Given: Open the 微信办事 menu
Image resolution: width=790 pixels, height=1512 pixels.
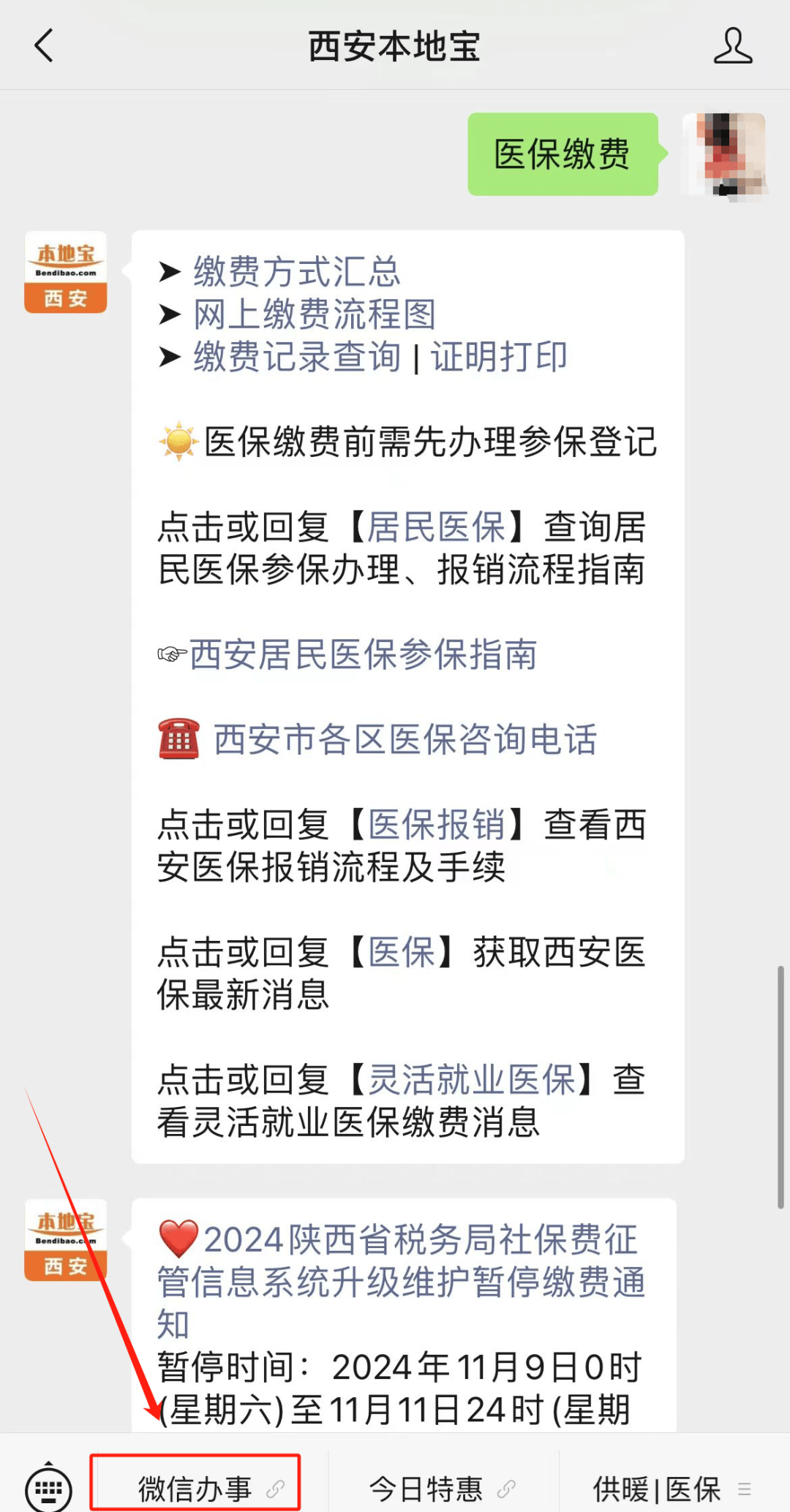Looking at the screenshot, I should 194,1486.
